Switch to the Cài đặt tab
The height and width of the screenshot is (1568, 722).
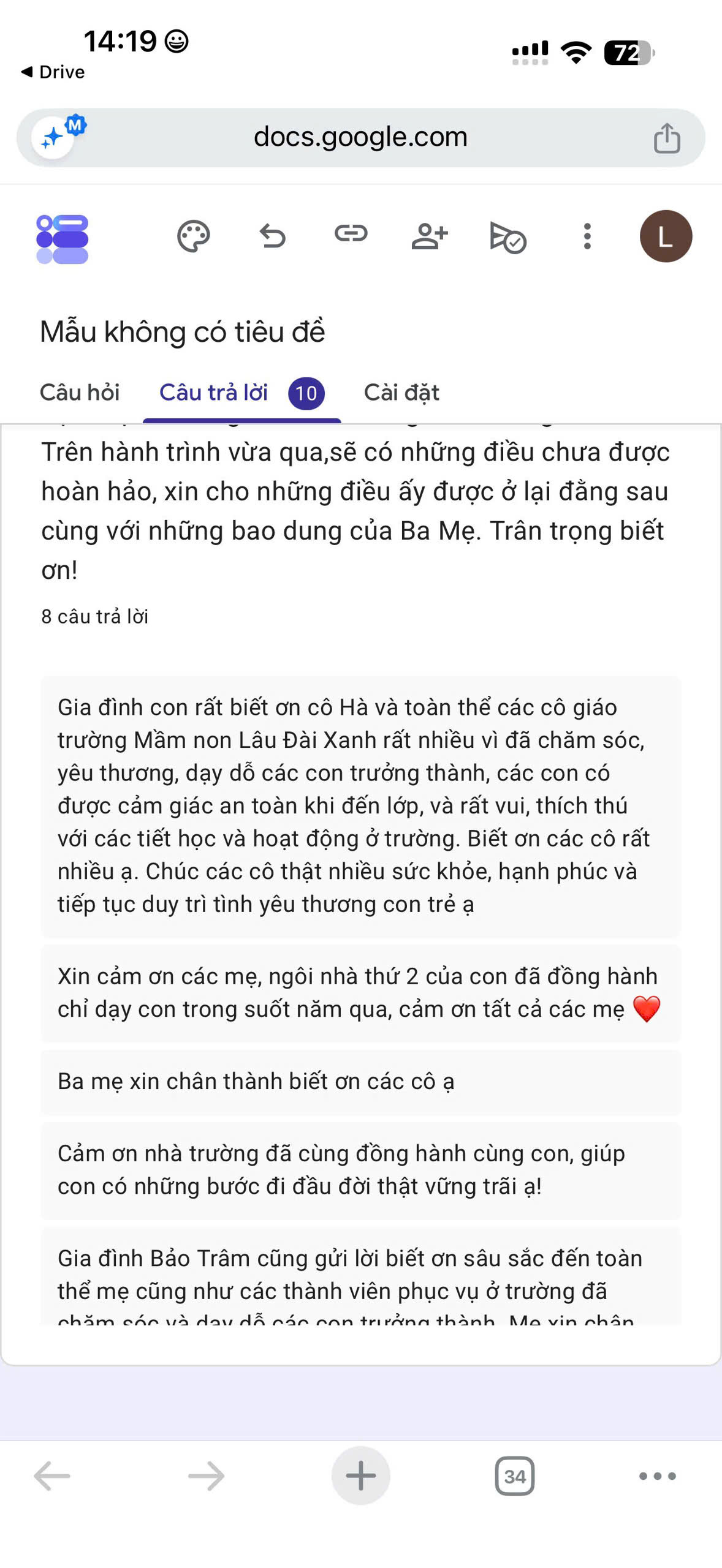tap(401, 393)
